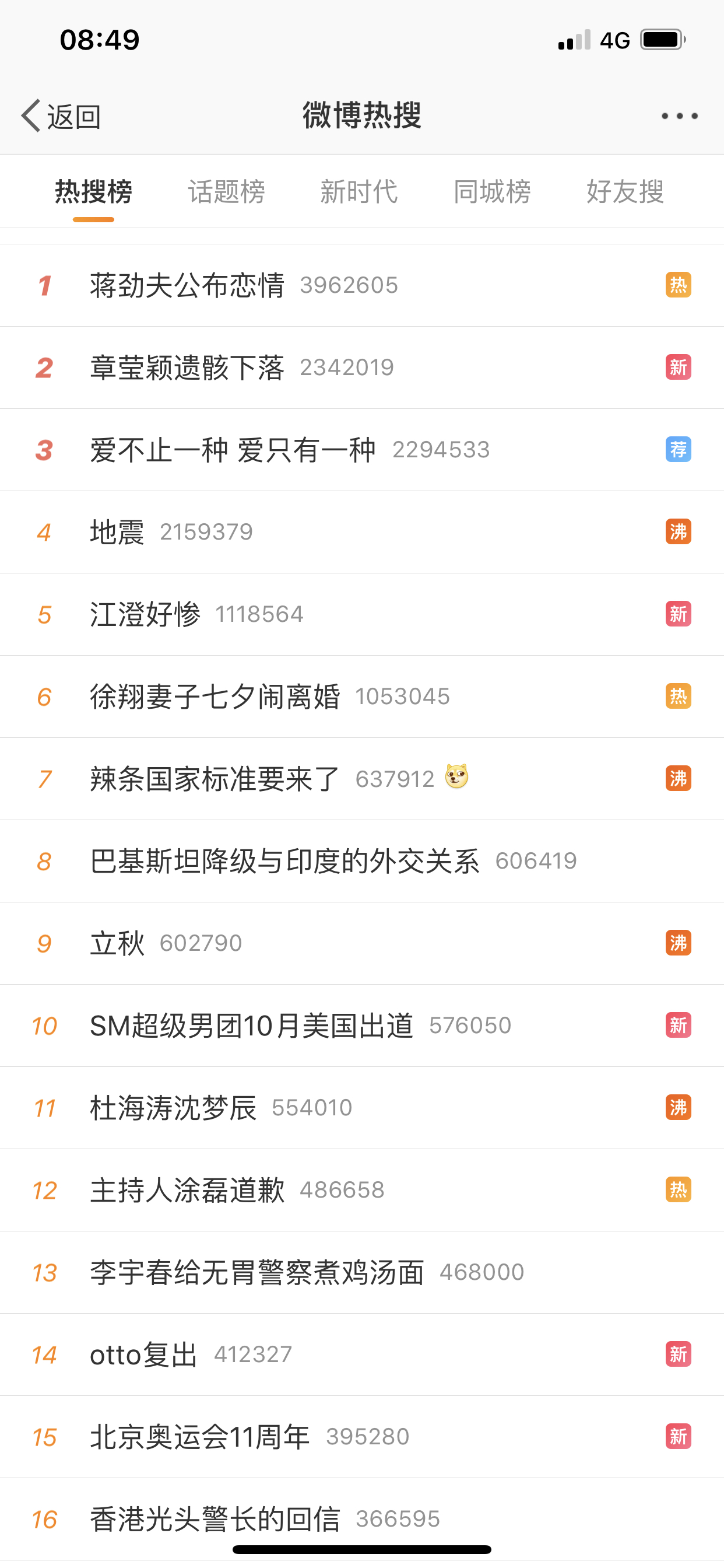724x1568 pixels.
Task: Open 徐翔妻子七夕闹离婚 topic
Action: [215, 696]
